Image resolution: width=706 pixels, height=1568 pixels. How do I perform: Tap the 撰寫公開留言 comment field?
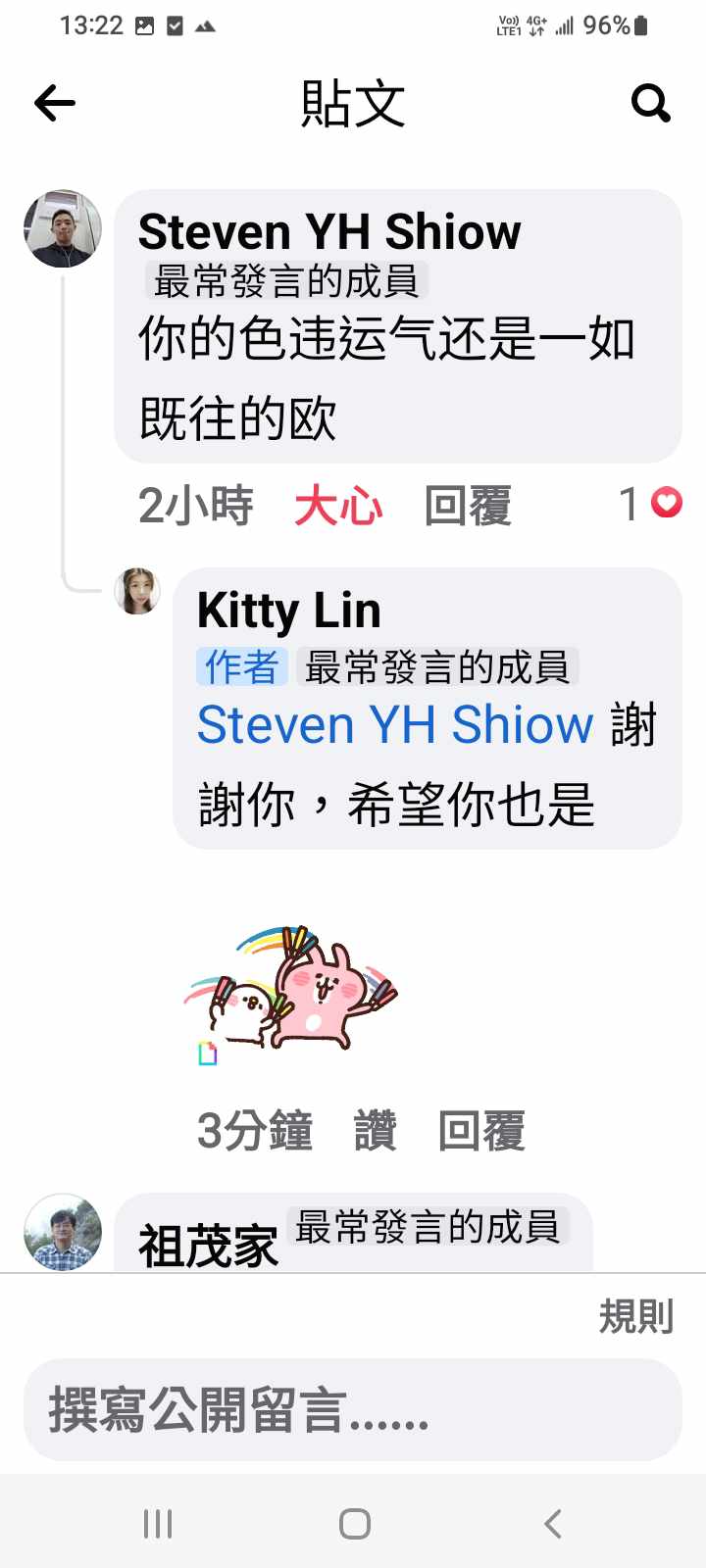tap(353, 1410)
